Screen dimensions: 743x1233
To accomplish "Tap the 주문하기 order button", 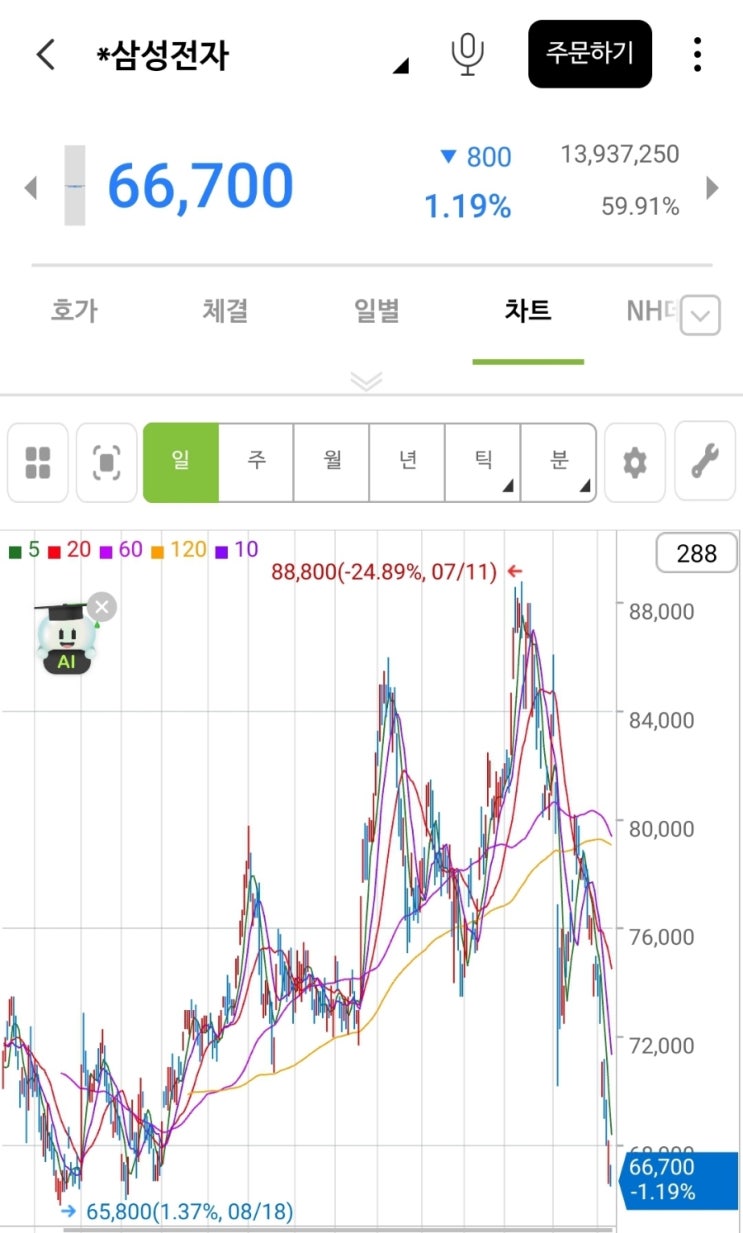I will pyautogui.click(x=590, y=54).
